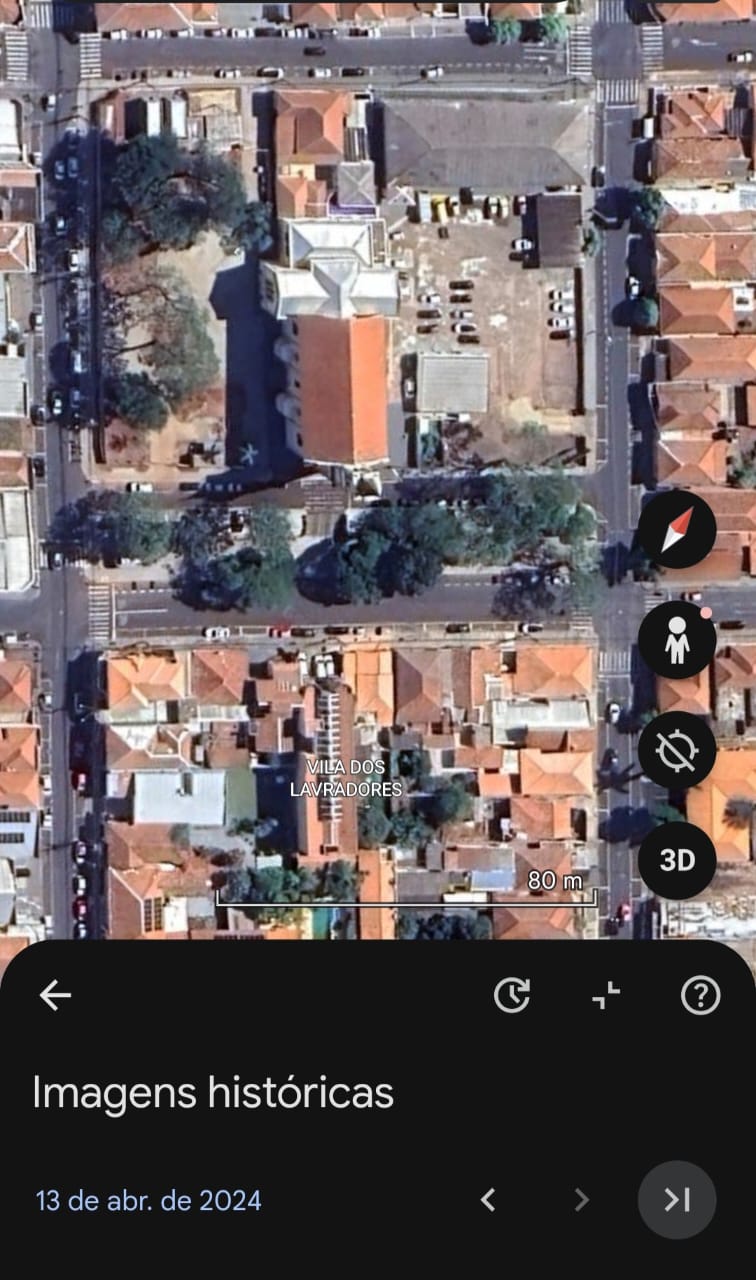756x1280 pixels.
Task: Jump to the latest imagery
Action: click(x=677, y=1200)
